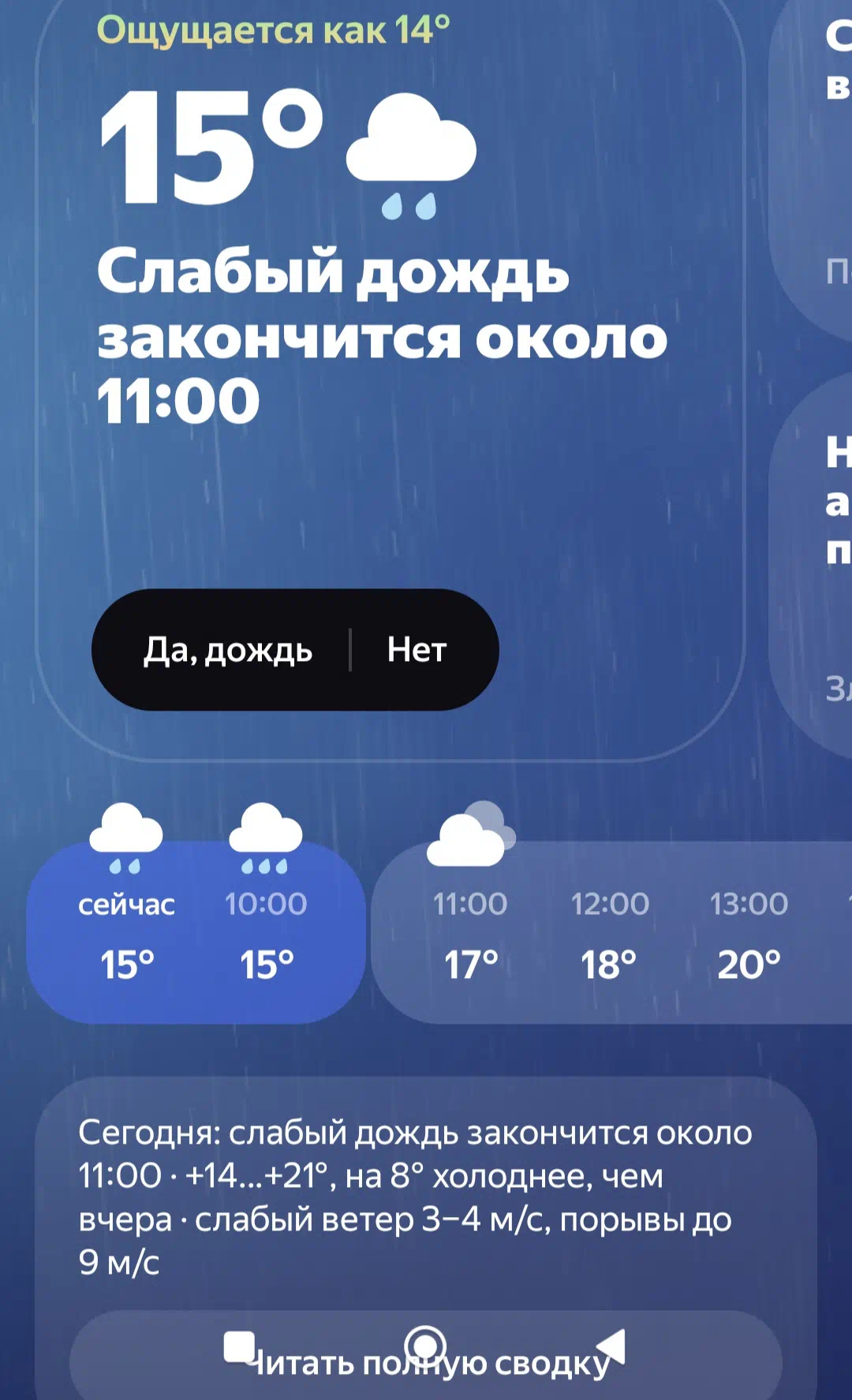Screen dimensions: 852x1400
Task: Tap 'Читать полную сводку' button
Action: coord(426,1358)
